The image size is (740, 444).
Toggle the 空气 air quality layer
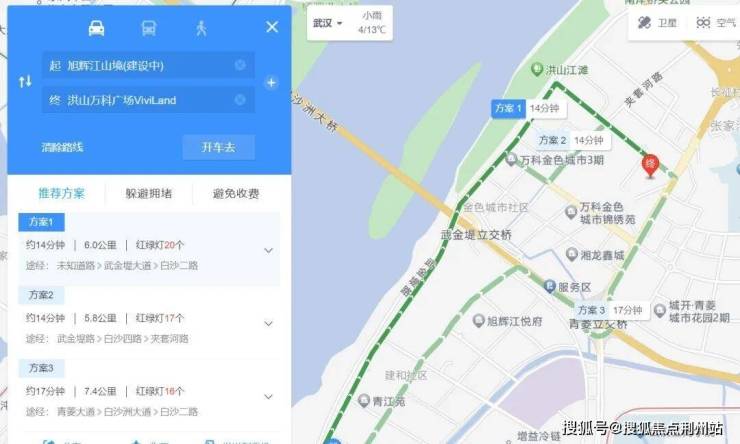[x=716, y=23]
